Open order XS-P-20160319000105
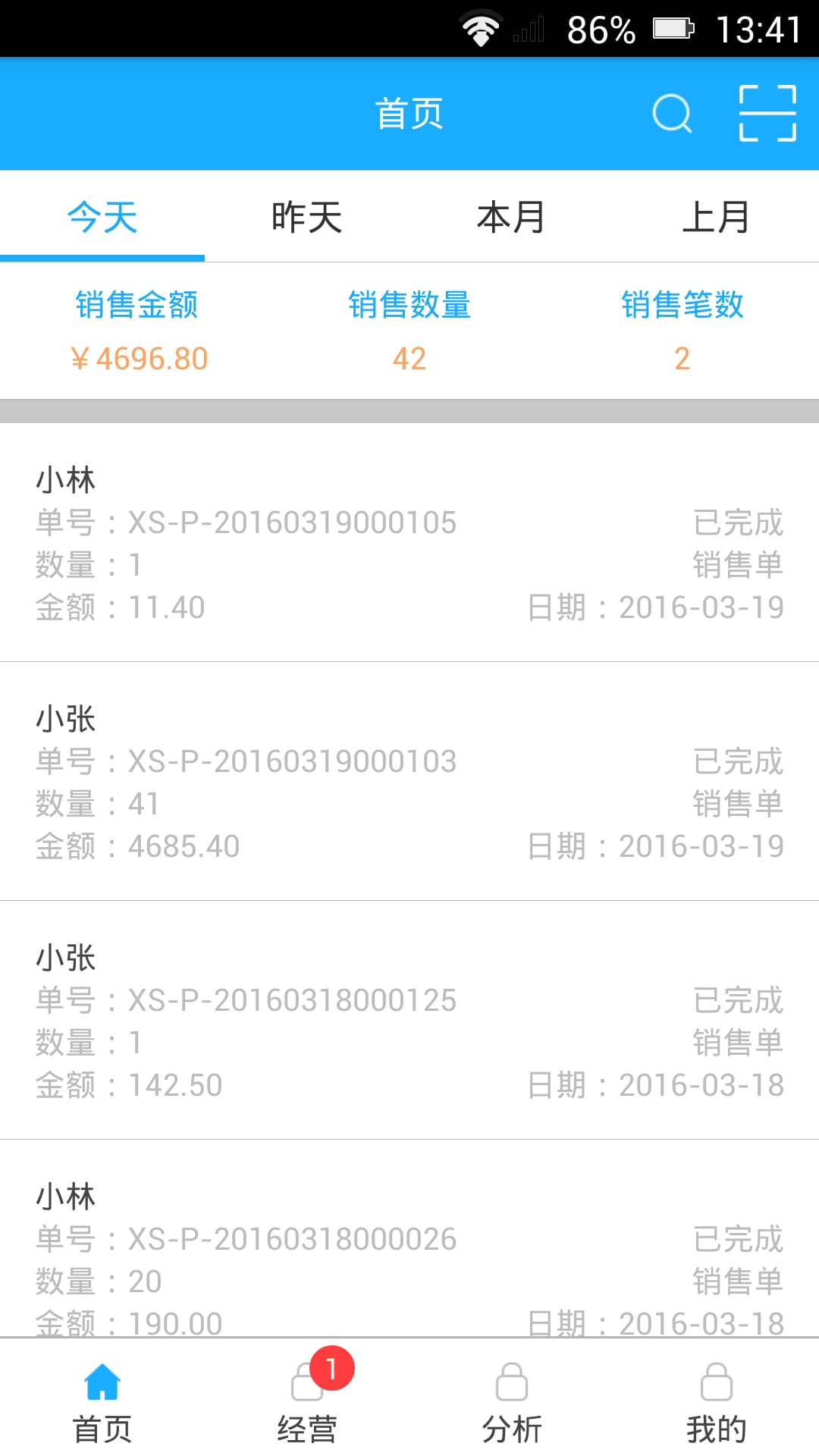This screenshot has height=1456, width=819. pyautogui.click(x=409, y=543)
